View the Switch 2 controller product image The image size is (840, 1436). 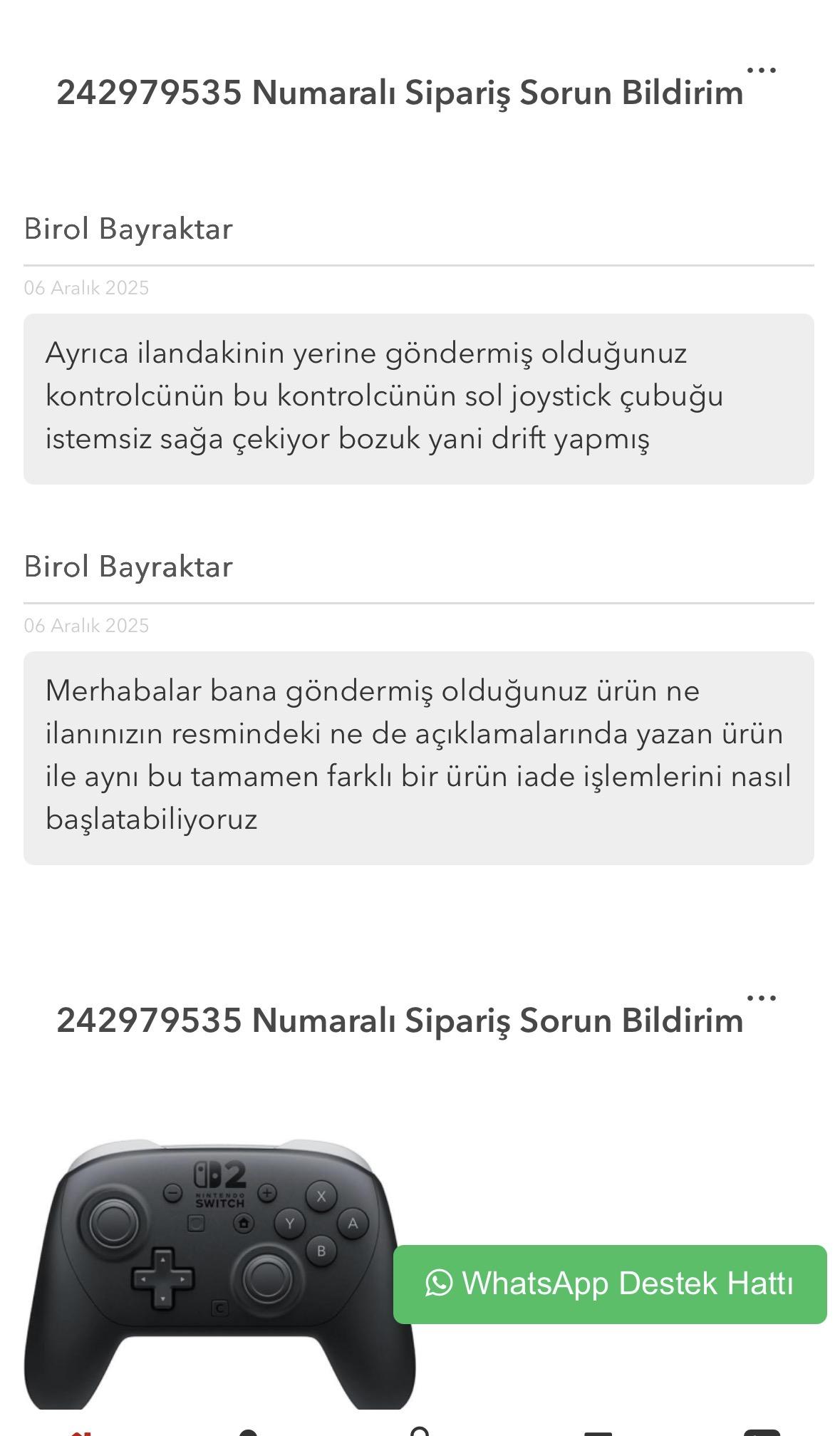pyautogui.click(x=214, y=1269)
